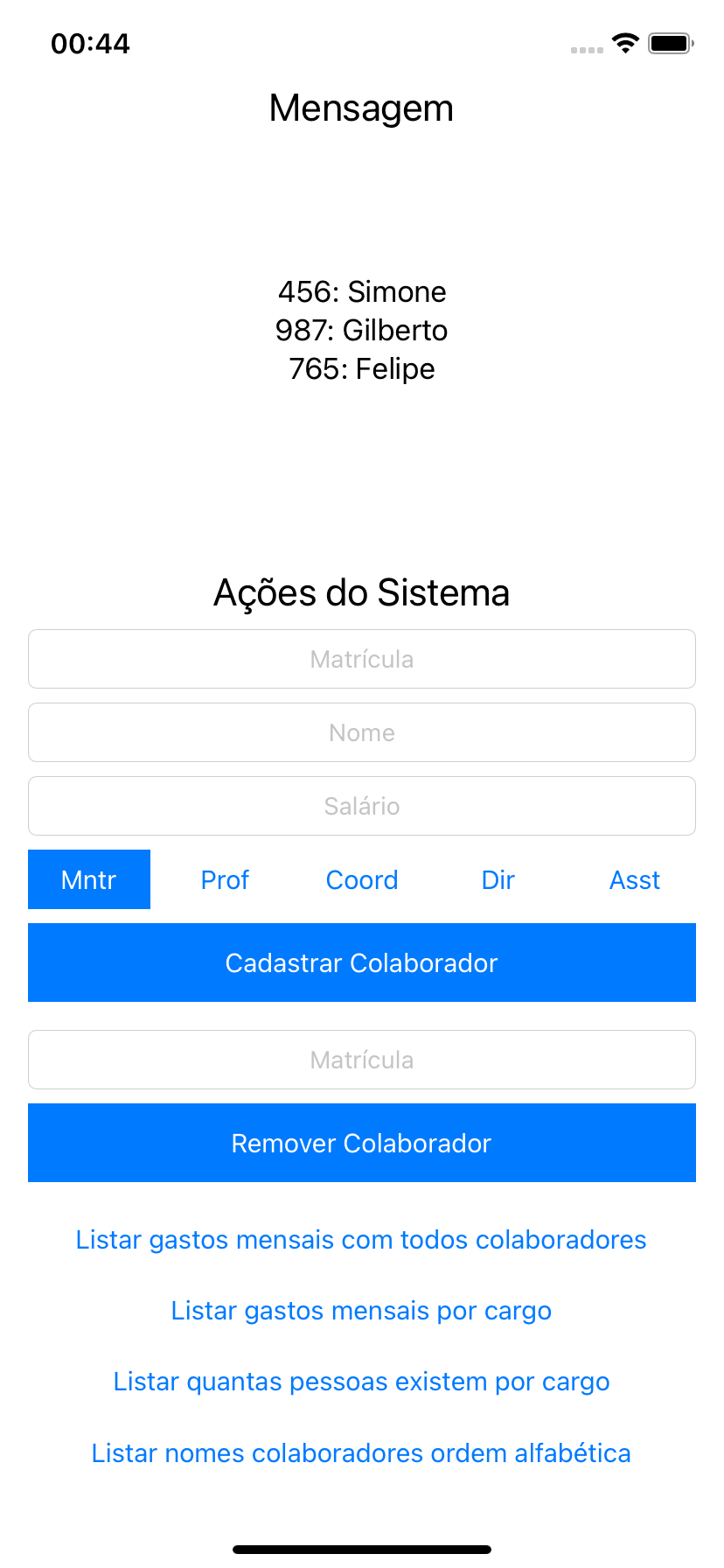
Task: Tap the first Matrícula field above Nome
Action: (x=362, y=659)
